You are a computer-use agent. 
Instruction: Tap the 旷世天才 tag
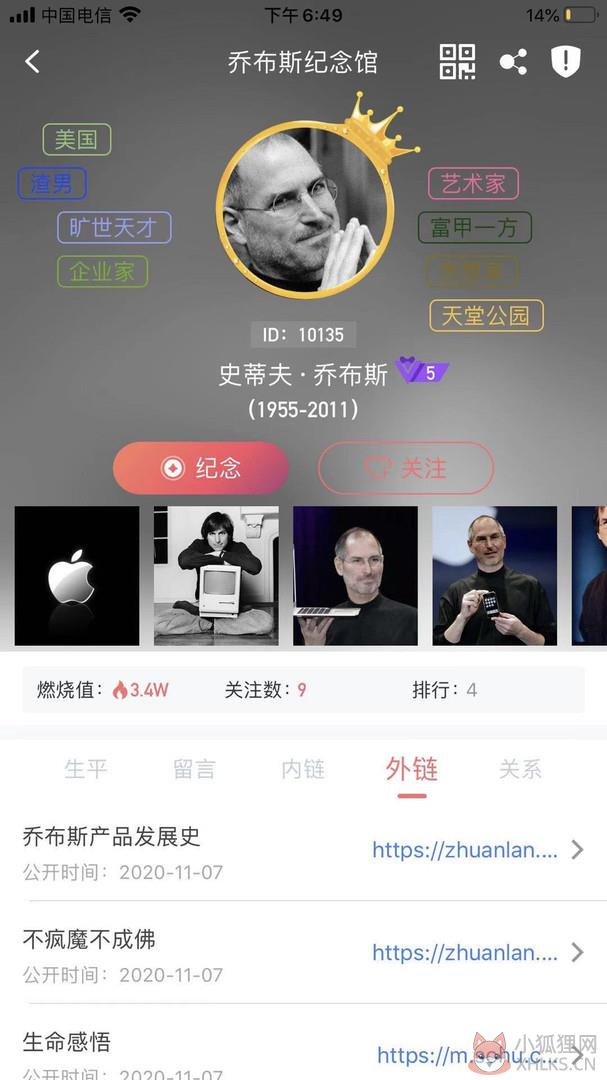[x=114, y=227]
